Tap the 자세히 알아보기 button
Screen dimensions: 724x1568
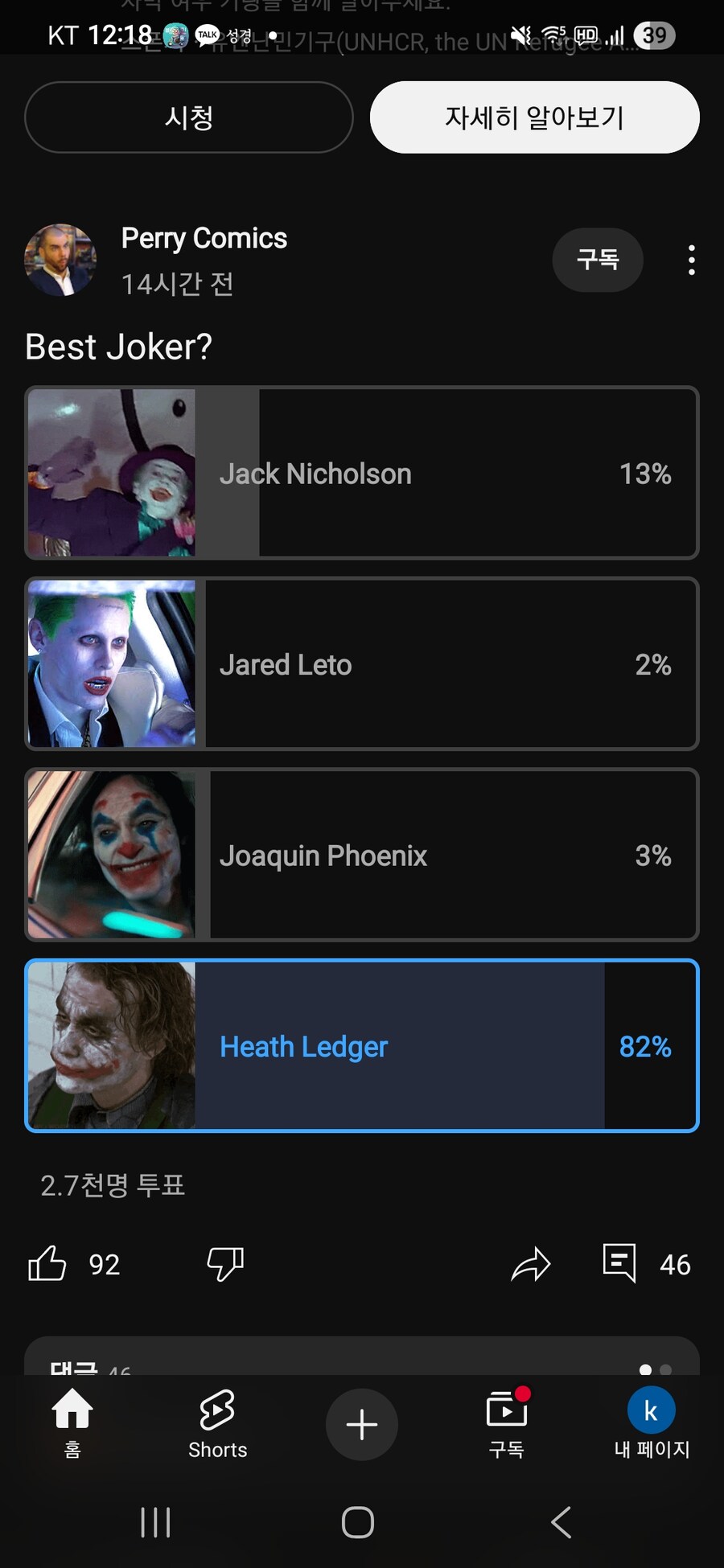[x=534, y=117]
